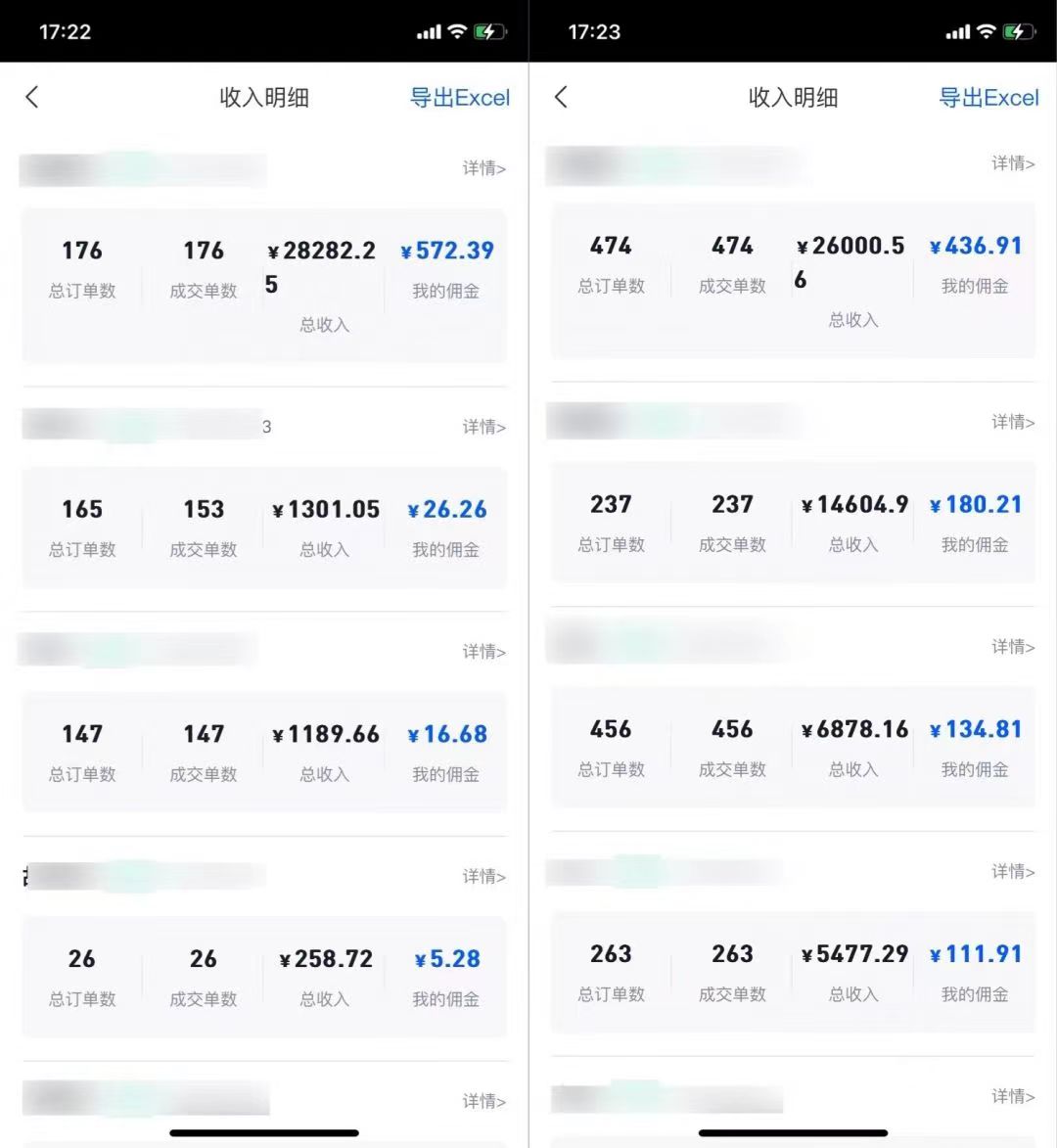The image size is (1057, 1148).
Task: Tap the back arrow on the left screen
Action: [32, 97]
